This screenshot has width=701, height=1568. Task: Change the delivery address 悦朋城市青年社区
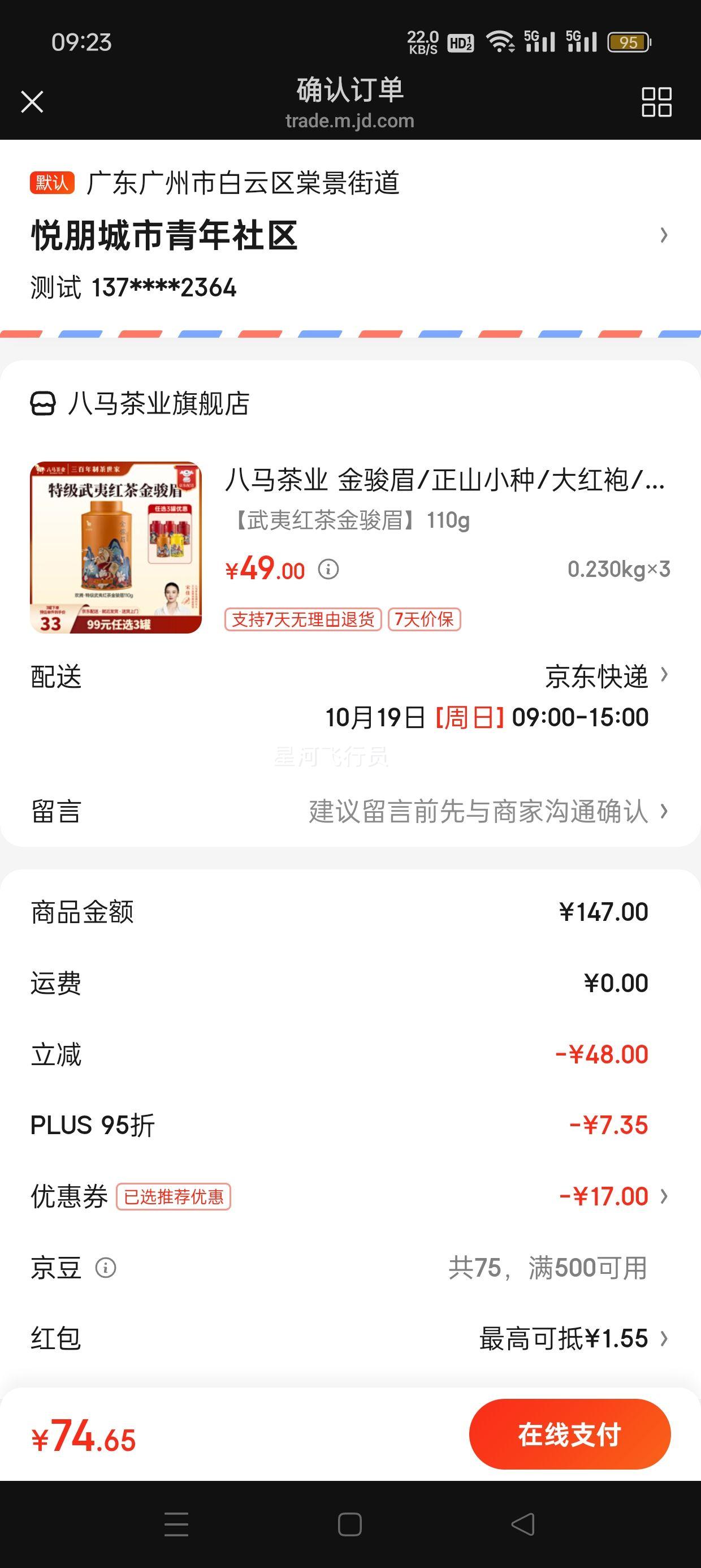pos(349,235)
